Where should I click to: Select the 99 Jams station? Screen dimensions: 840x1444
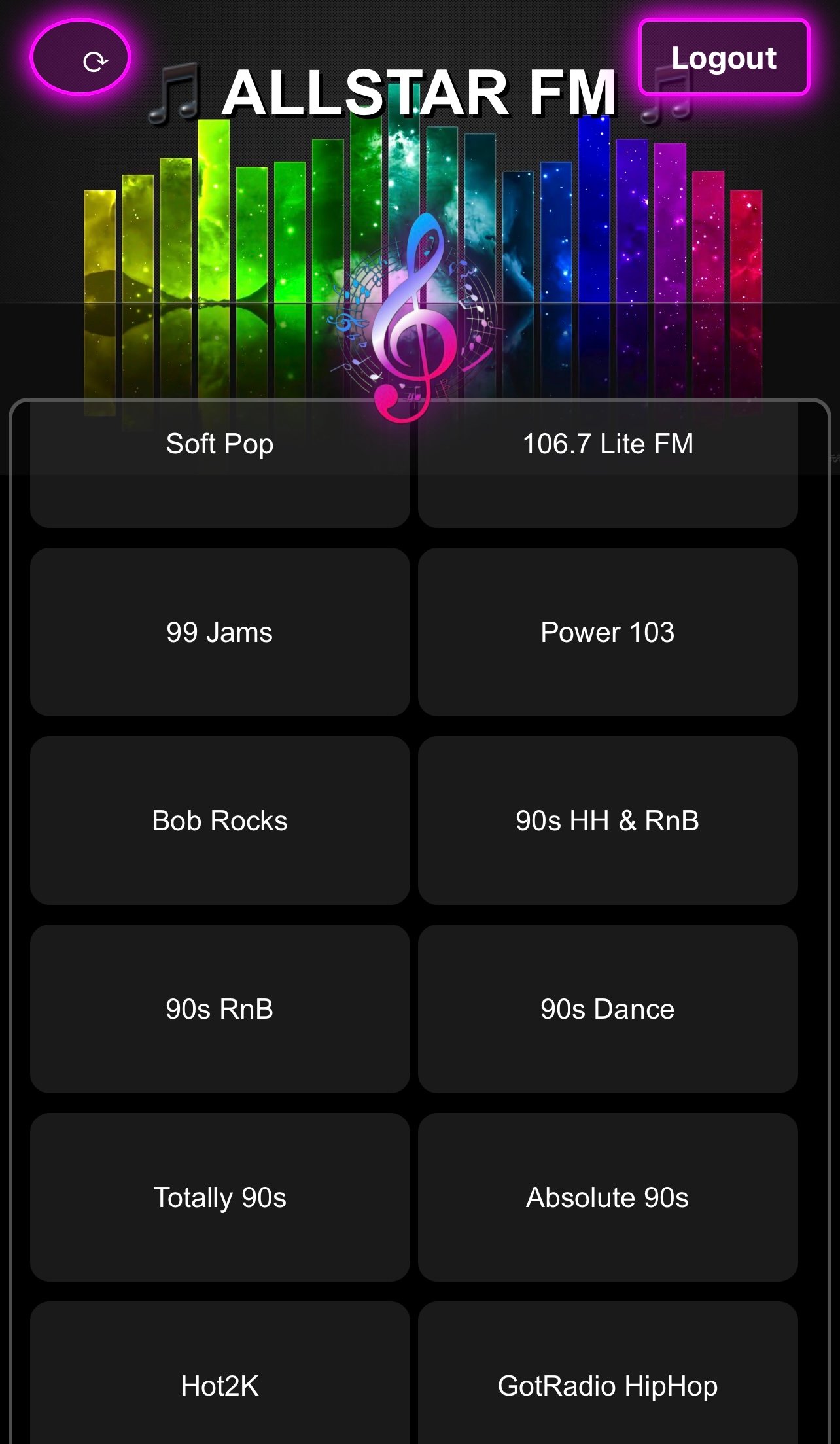(220, 632)
